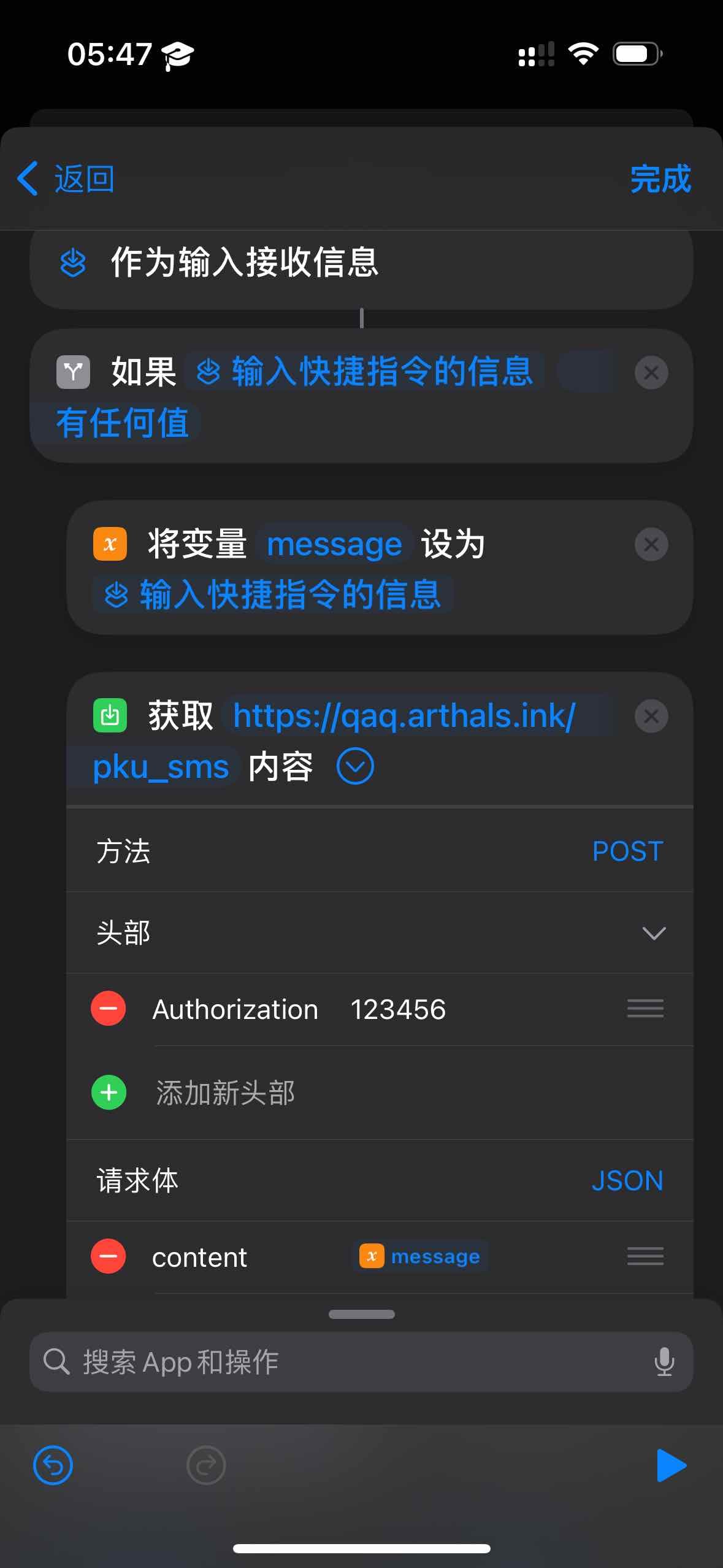The width and height of the screenshot is (723, 1568).
Task: Run the shortcut with play button
Action: [x=671, y=1466]
